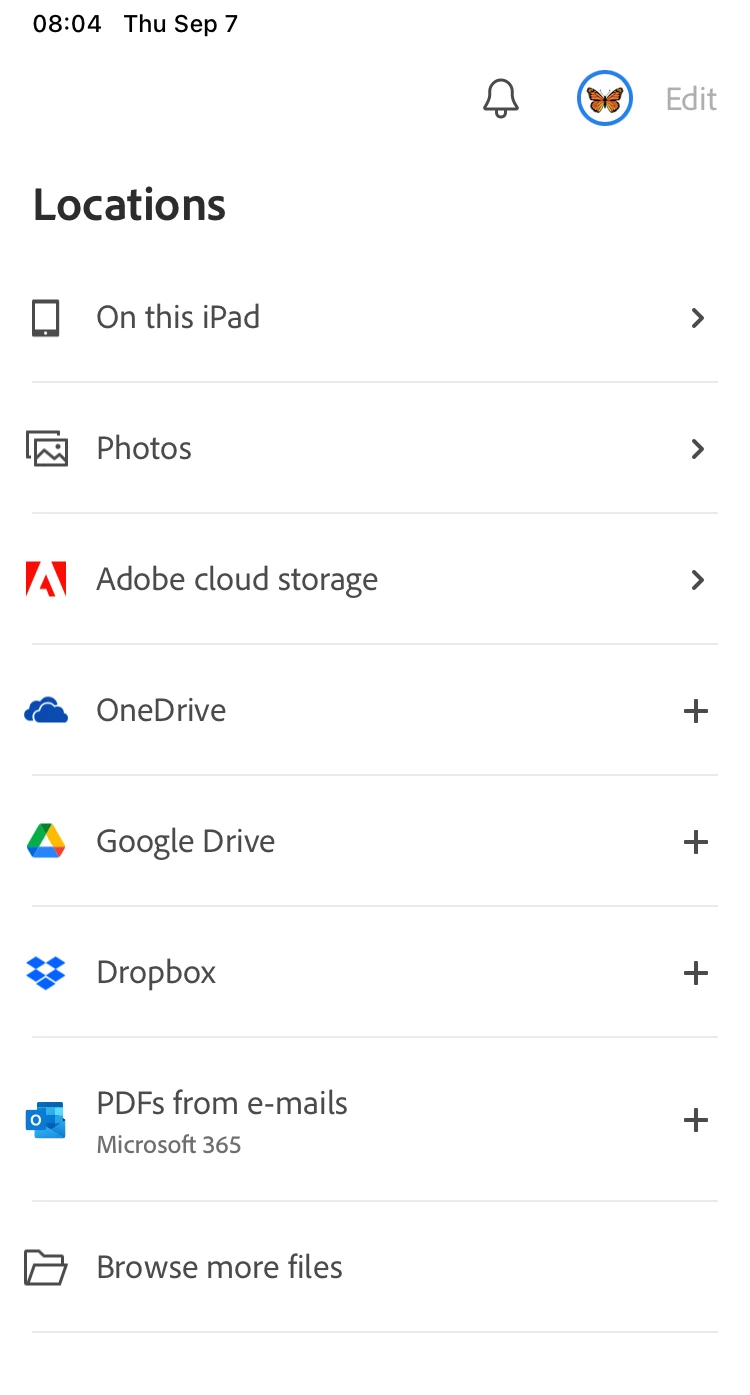Add a OneDrive account
The width and height of the screenshot is (750, 1395).
695,711
